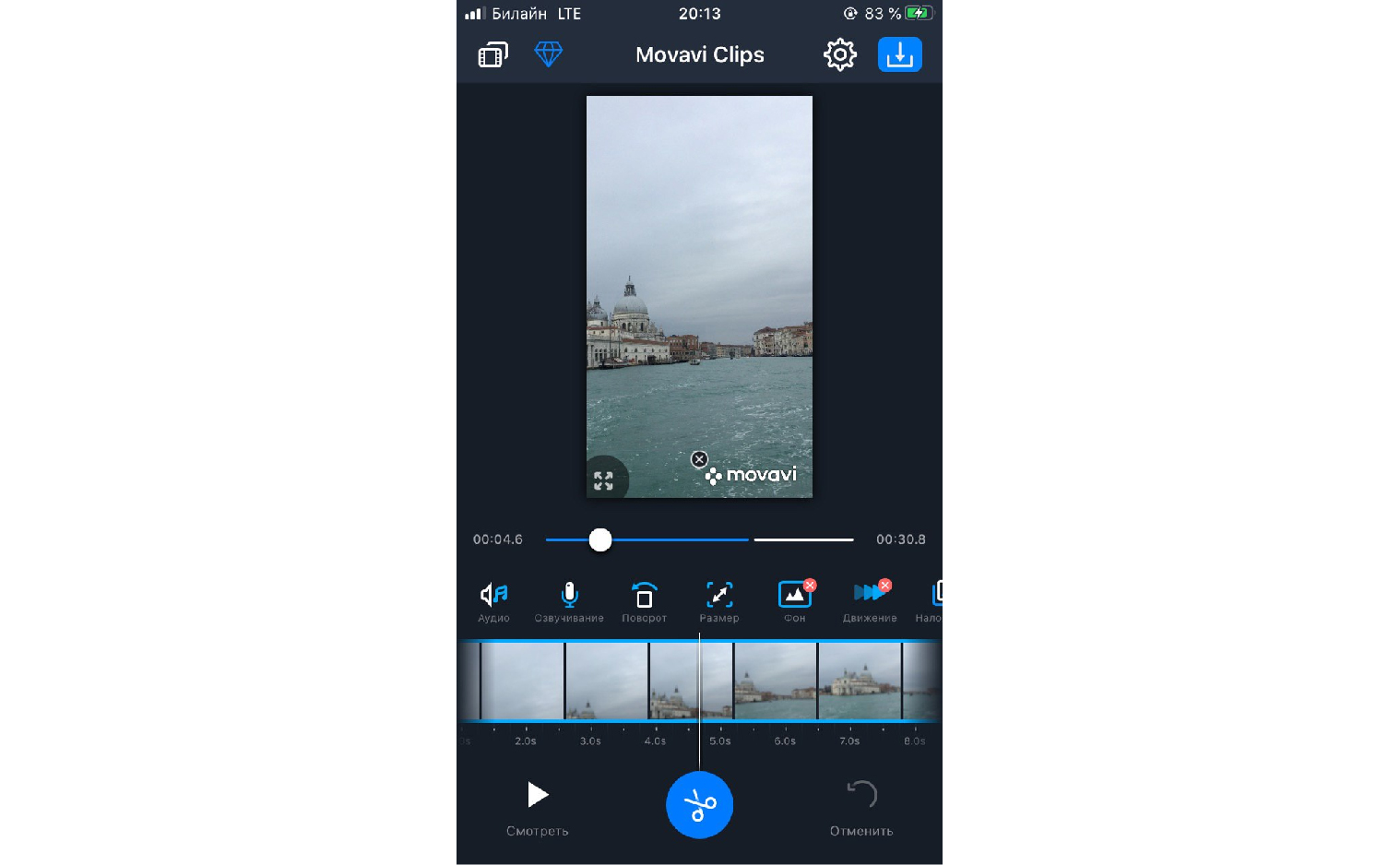Select the Размер size tool
1400x865 pixels.
[x=719, y=601]
